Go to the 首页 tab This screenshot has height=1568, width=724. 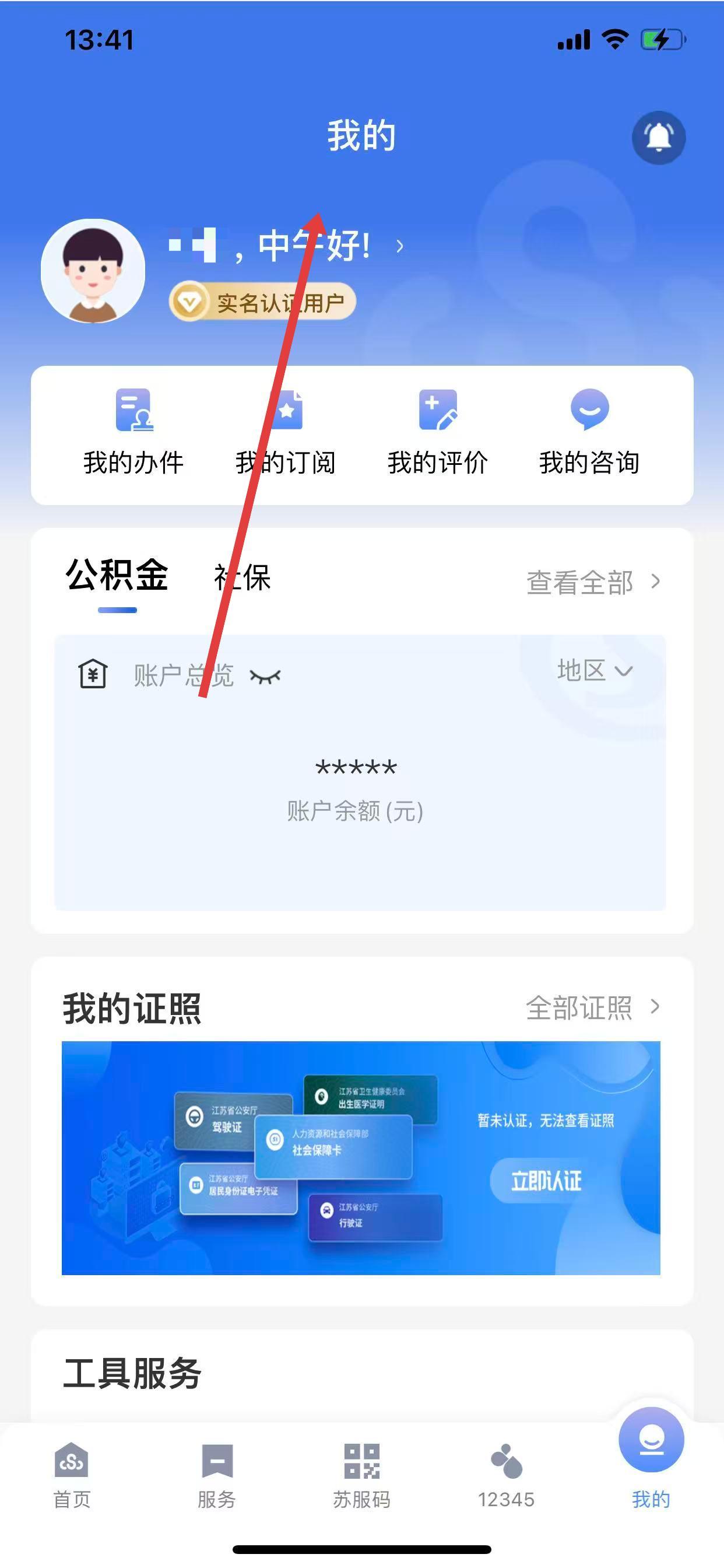[x=72, y=1475]
